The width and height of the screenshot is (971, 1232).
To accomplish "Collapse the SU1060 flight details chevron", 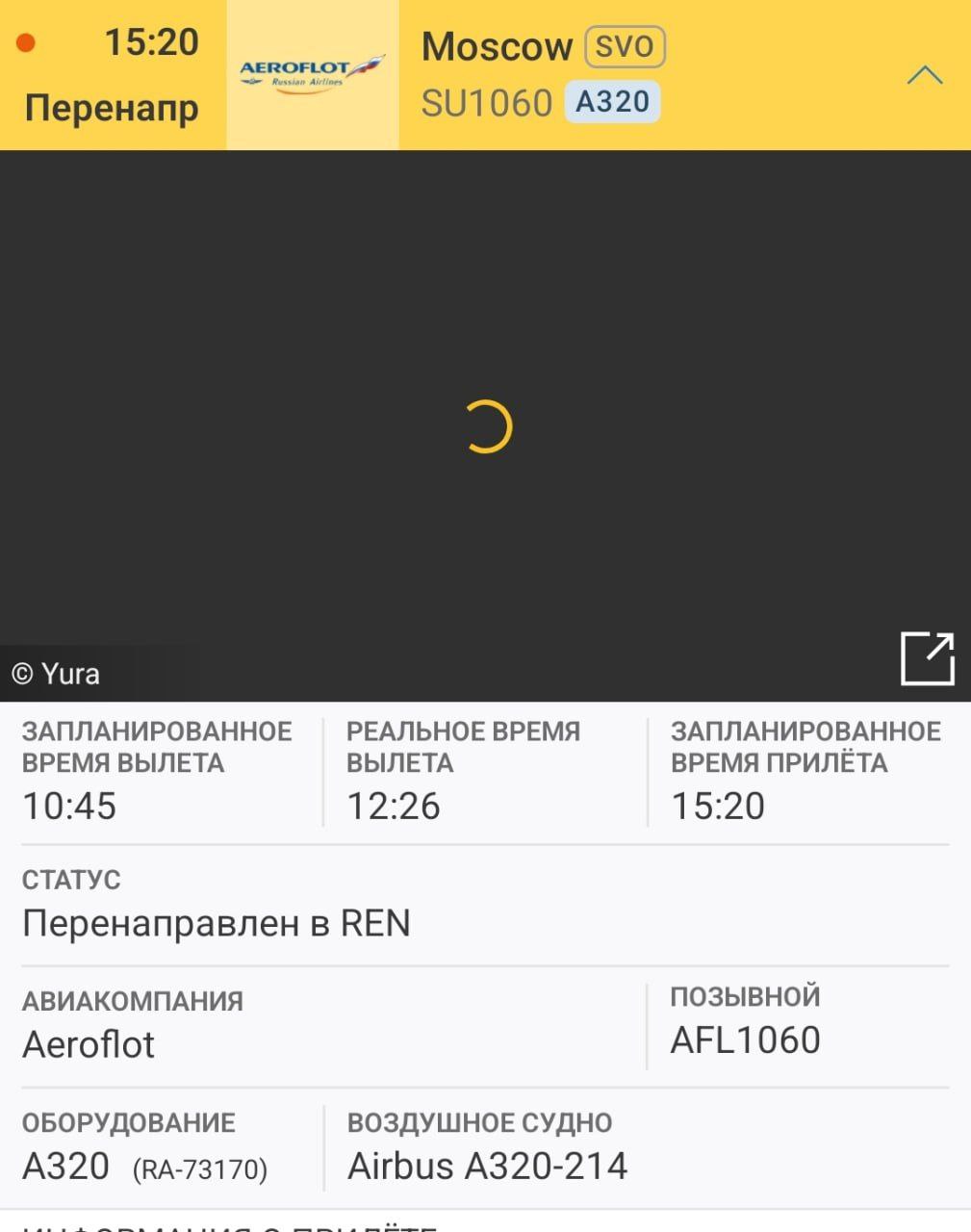I will pos(924,75).
